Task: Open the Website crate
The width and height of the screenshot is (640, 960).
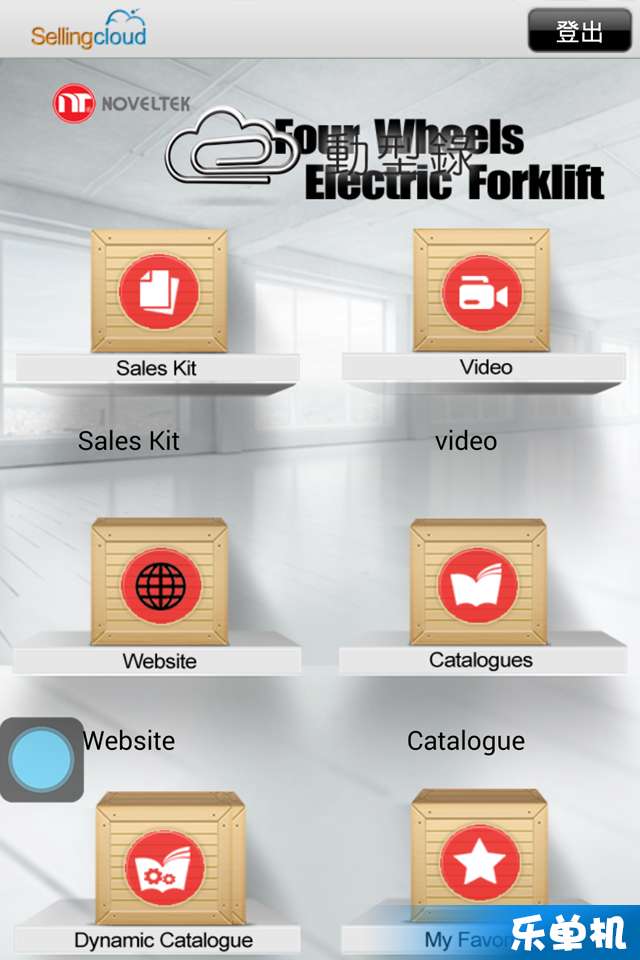Action: tap(158, 582)
